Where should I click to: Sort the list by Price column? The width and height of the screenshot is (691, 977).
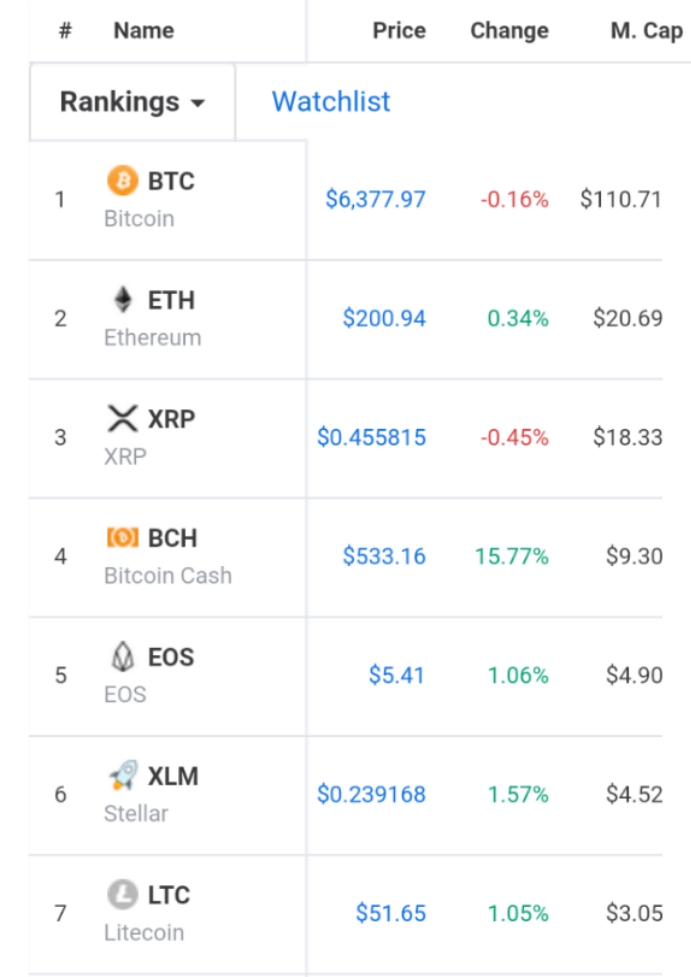click(x=399, y=31)
